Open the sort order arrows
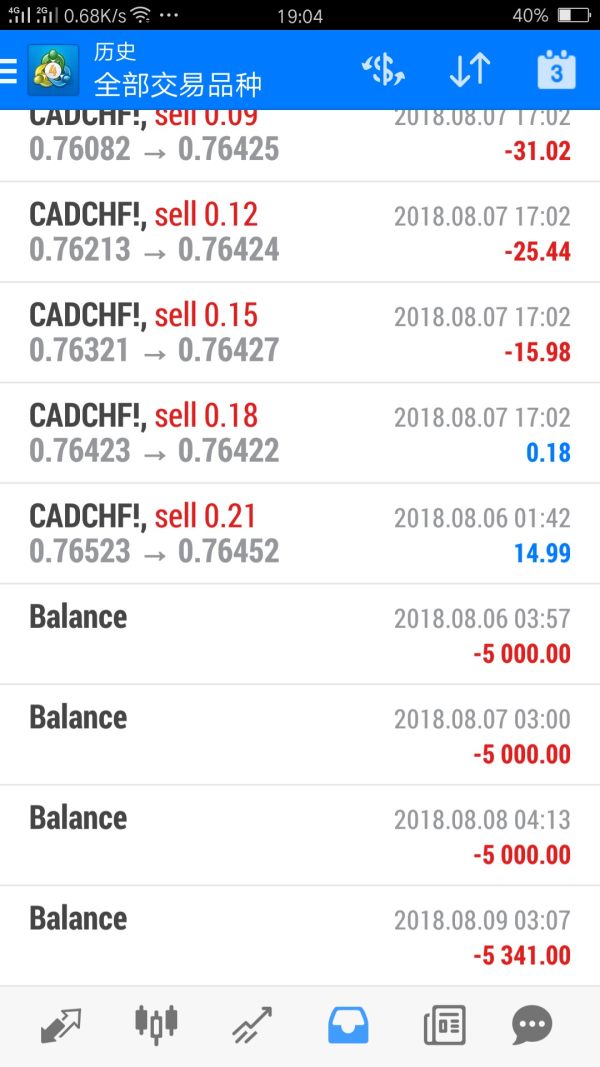This screenshot has height=1067, width=600. (469, 70)
